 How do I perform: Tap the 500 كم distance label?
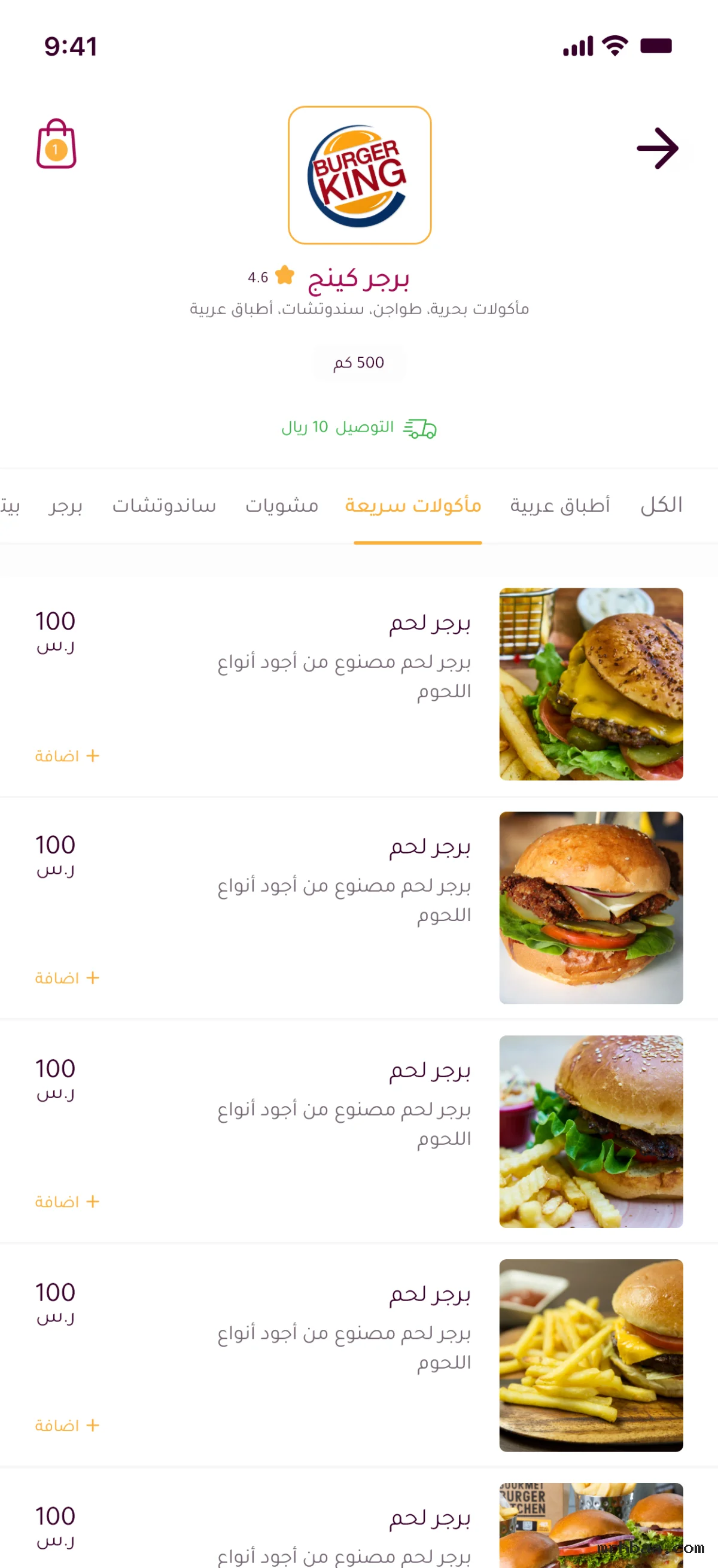click(359, 362)
